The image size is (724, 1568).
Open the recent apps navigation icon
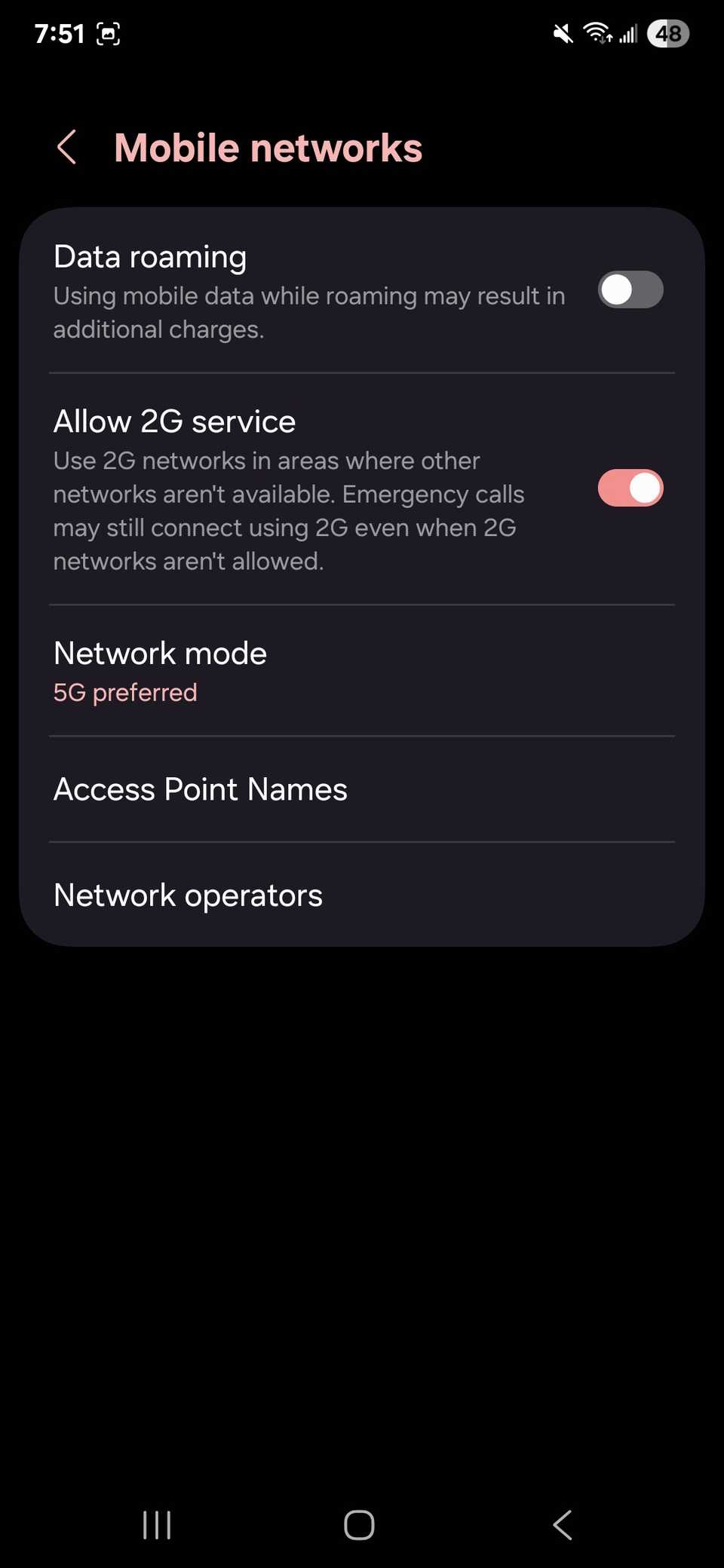(x=156, y=1525)
